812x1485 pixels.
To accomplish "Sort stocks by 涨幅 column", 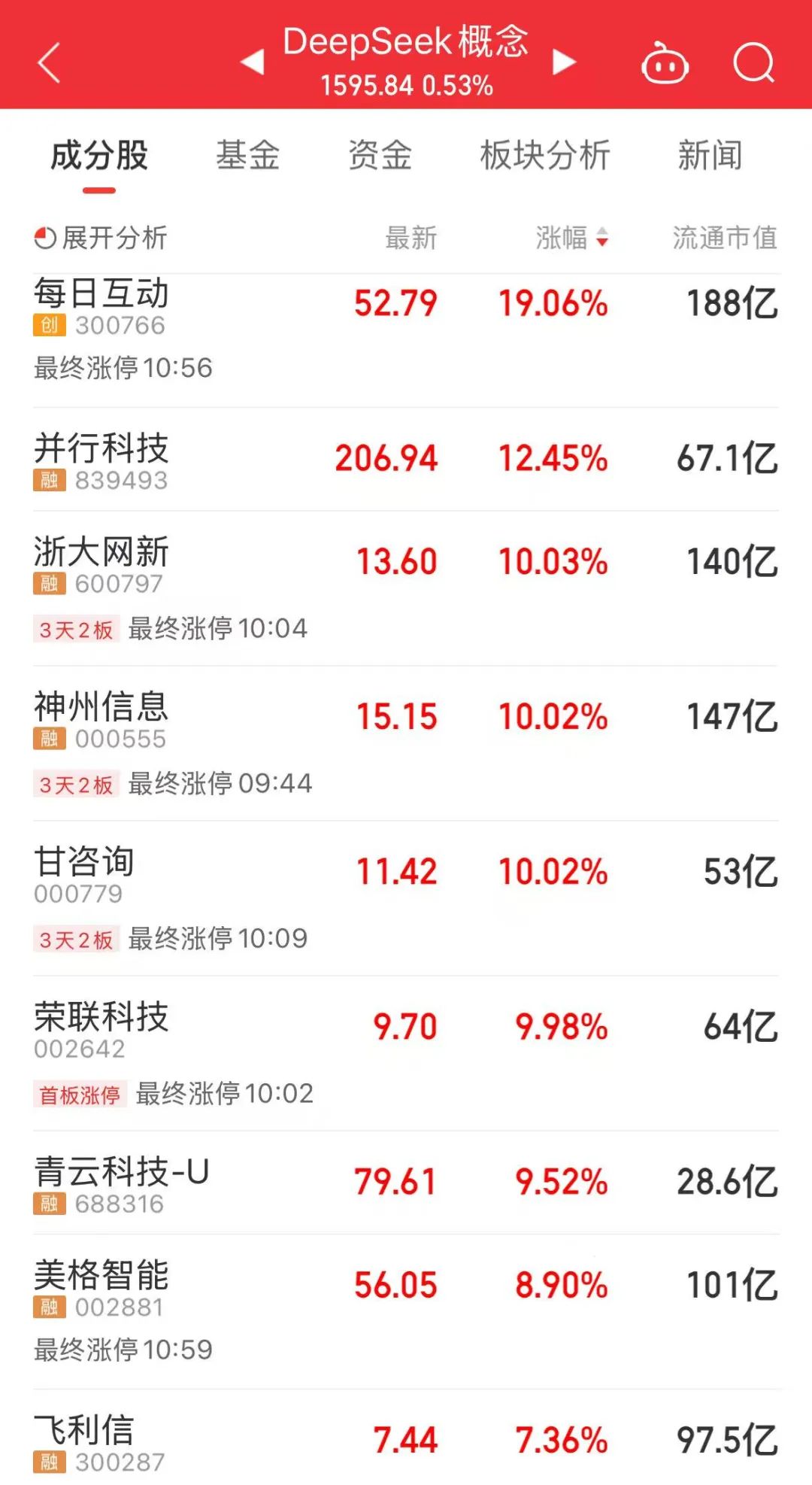I will click(571, 238).
